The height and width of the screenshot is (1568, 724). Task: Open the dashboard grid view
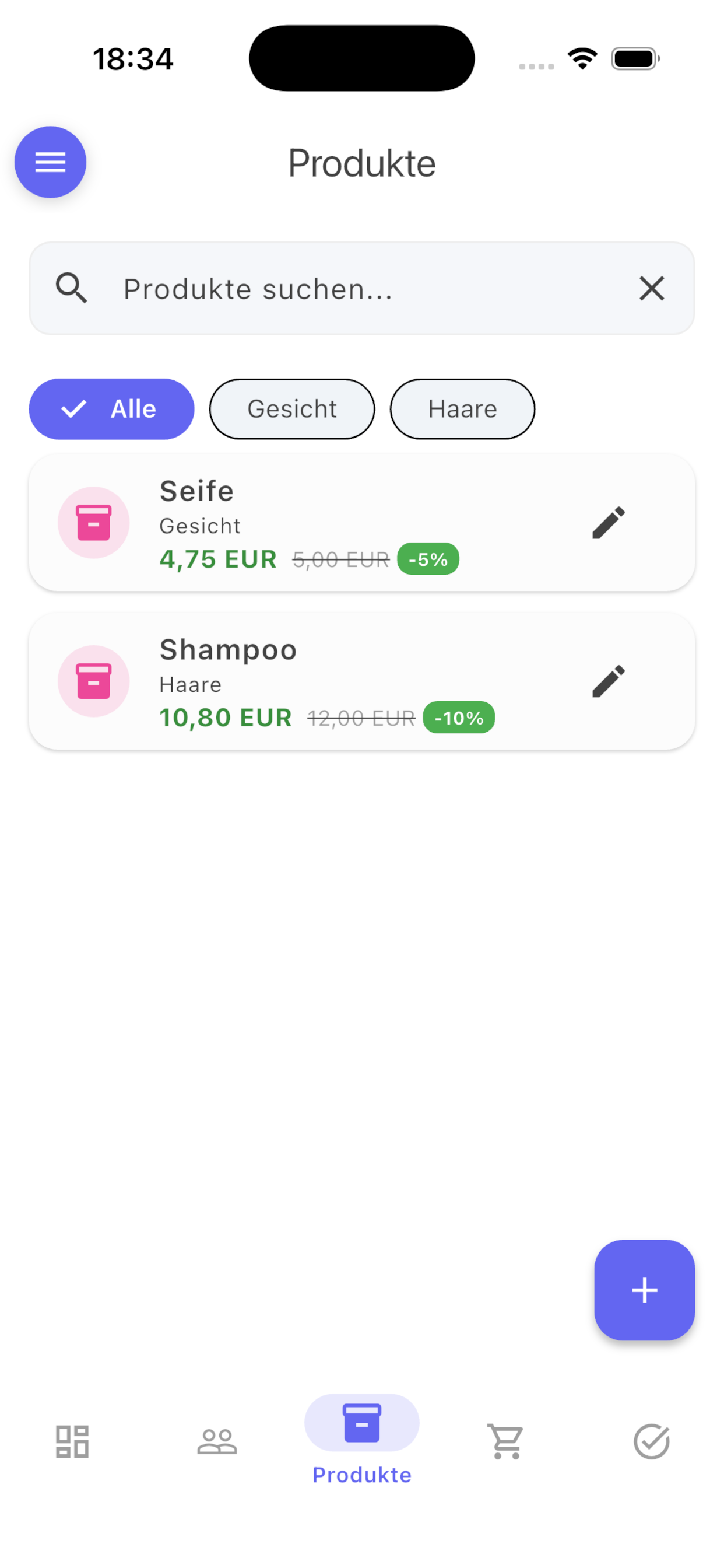coord(72,1441)
